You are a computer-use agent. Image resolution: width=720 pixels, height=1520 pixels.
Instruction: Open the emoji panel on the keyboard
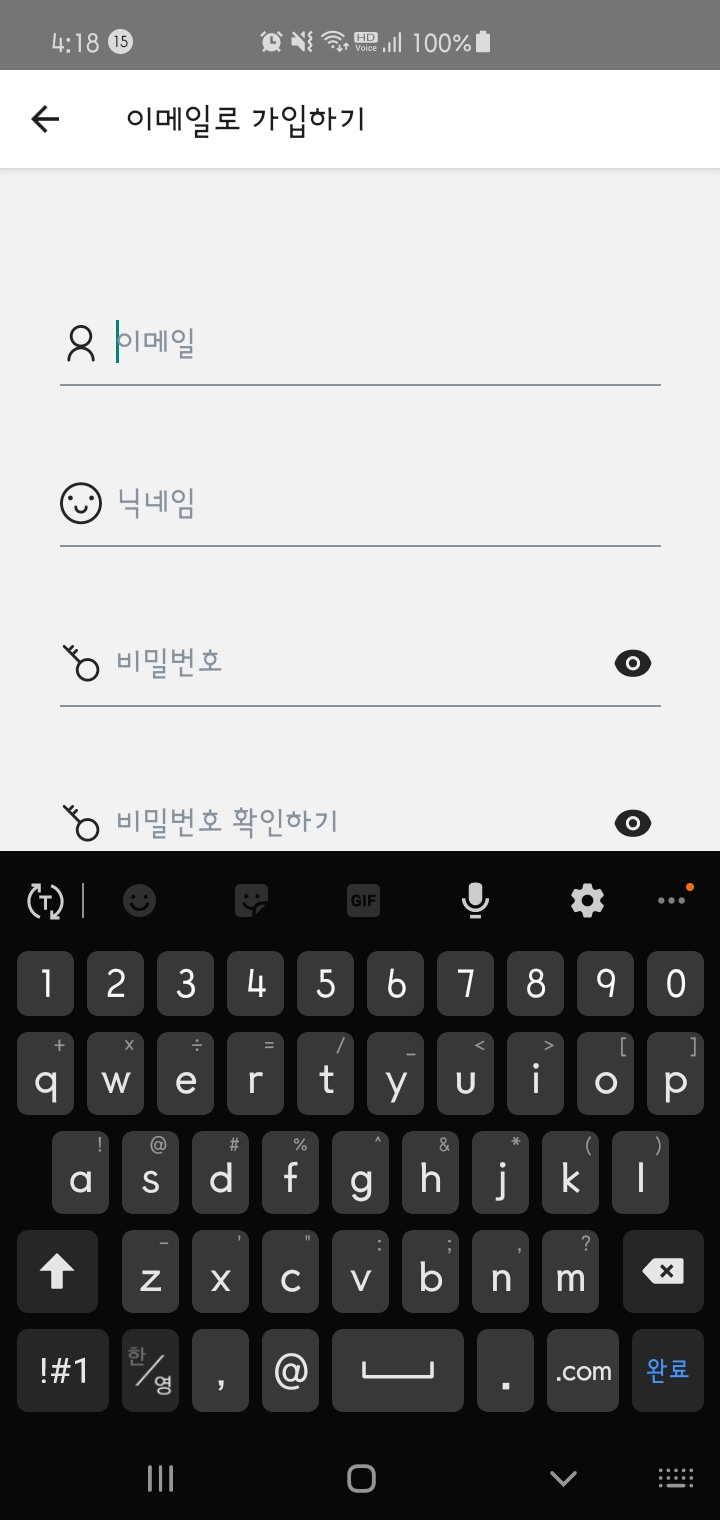point(139,900)
